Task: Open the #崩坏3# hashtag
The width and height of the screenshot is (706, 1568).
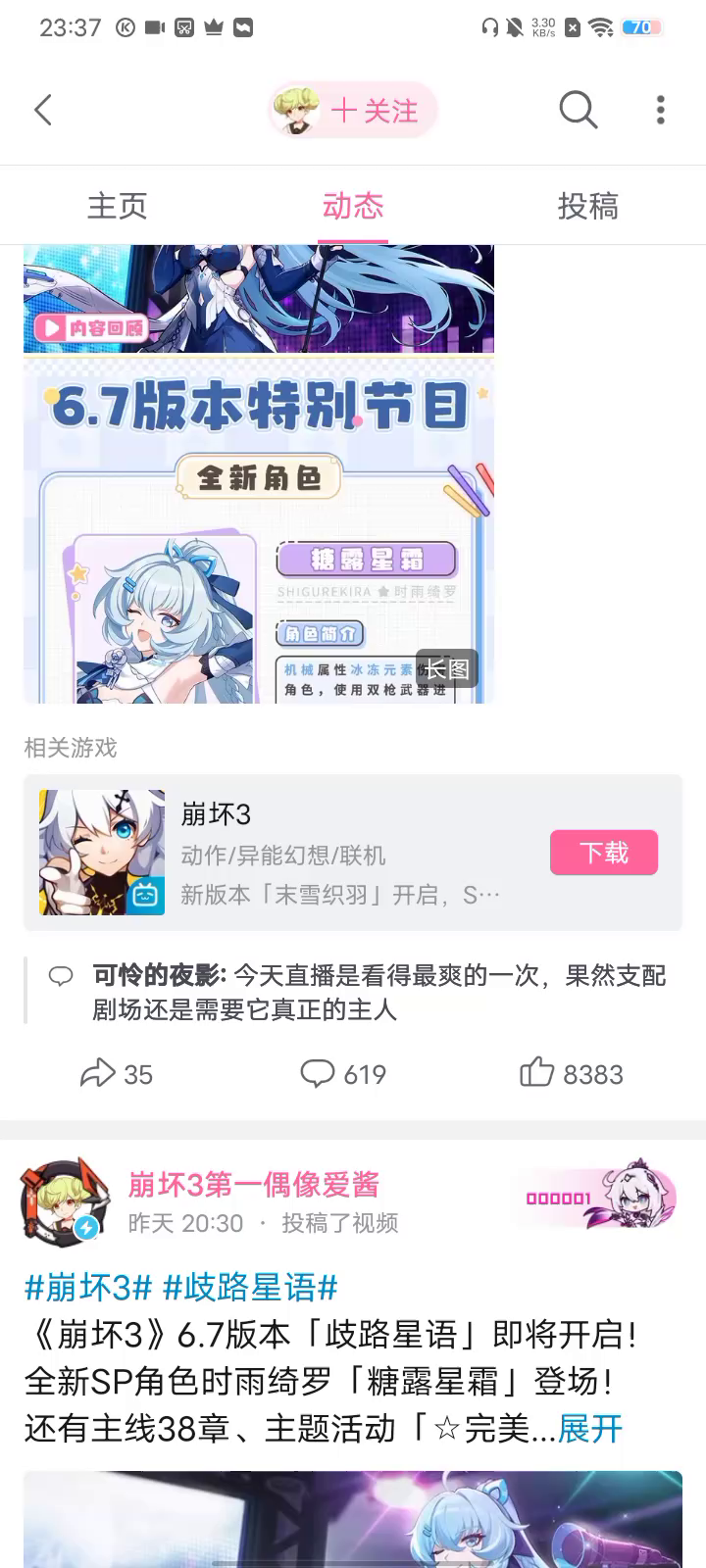Action: pos(88,1288)
